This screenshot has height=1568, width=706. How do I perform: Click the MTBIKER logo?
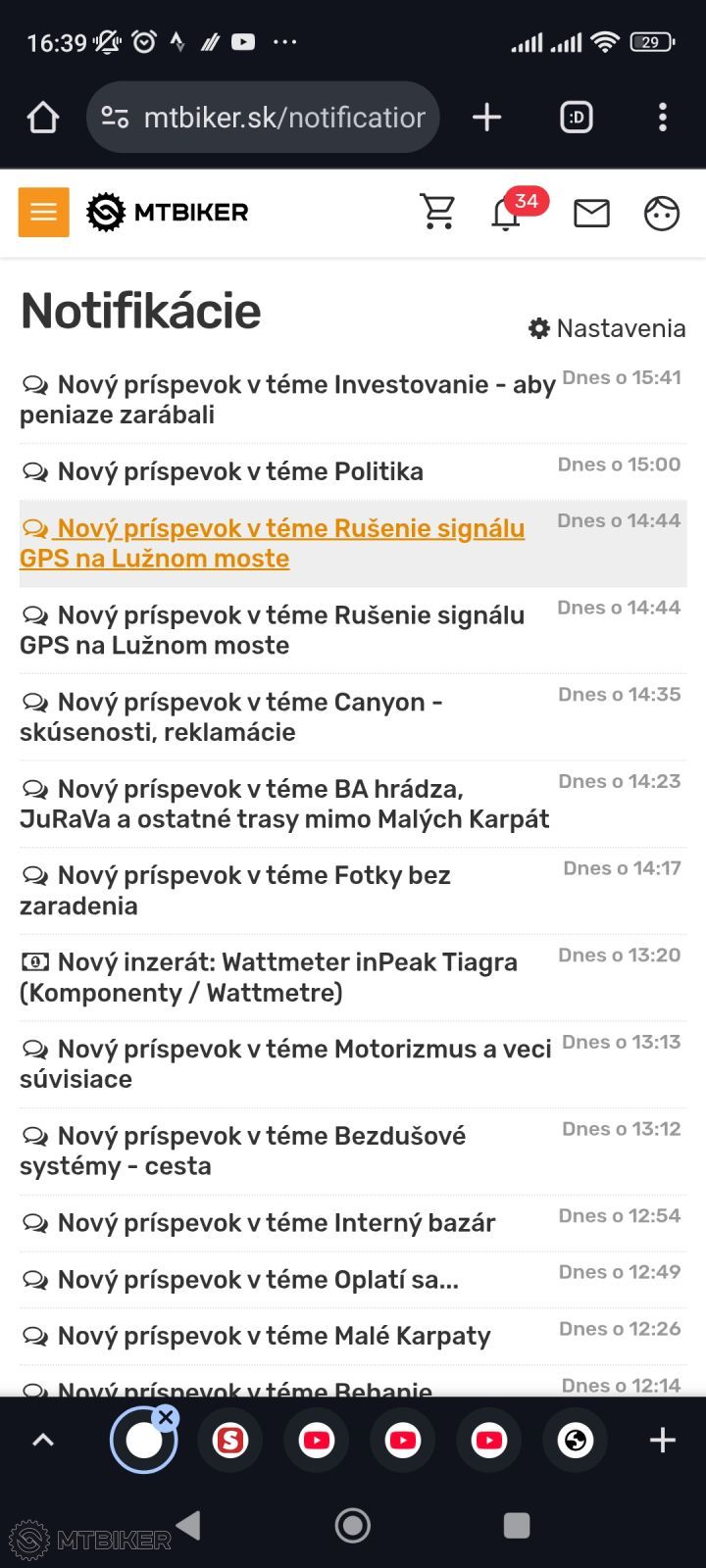(x=167, y=212)
